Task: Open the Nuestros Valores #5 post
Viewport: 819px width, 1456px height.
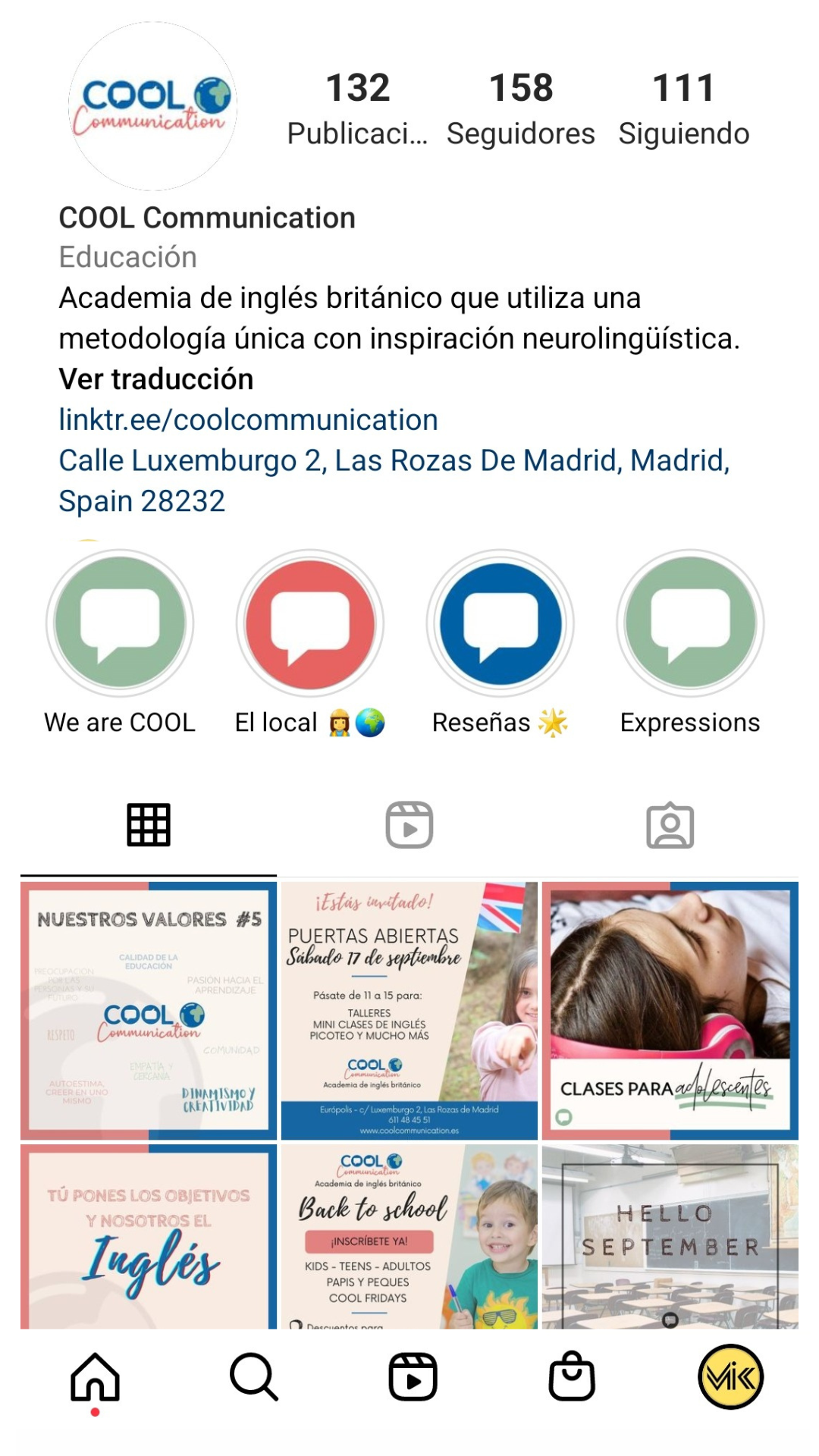Action: [149, 1011]
